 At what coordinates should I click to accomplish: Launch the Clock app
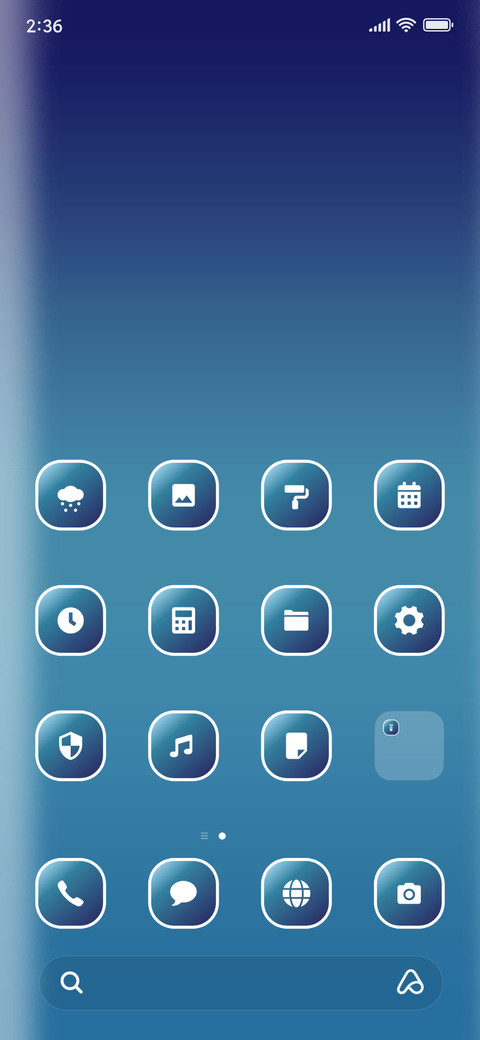pyautogui.click(x=70, y=620)
